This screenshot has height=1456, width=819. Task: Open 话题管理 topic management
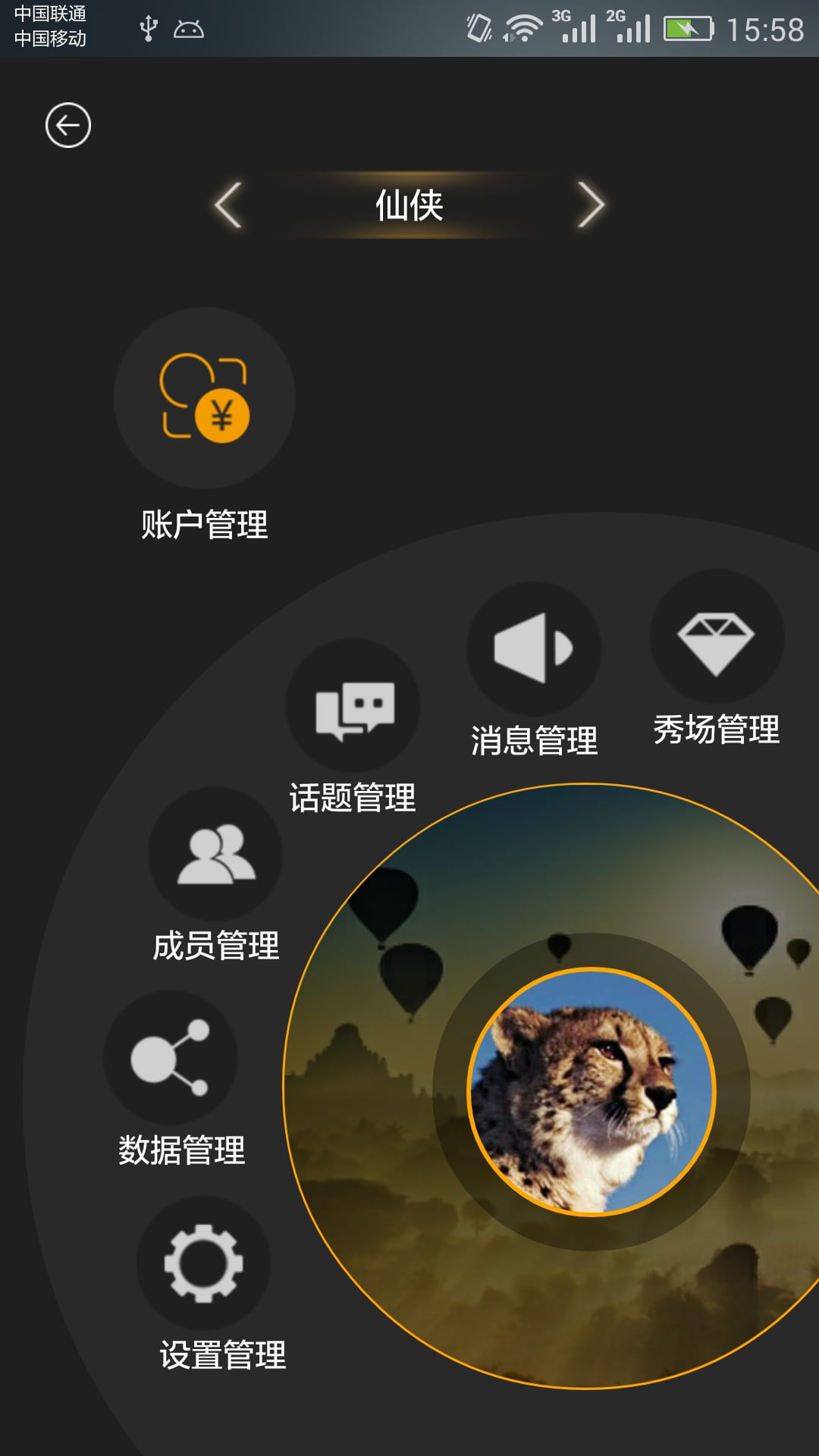pyautogui.click(x=353, y=706)
